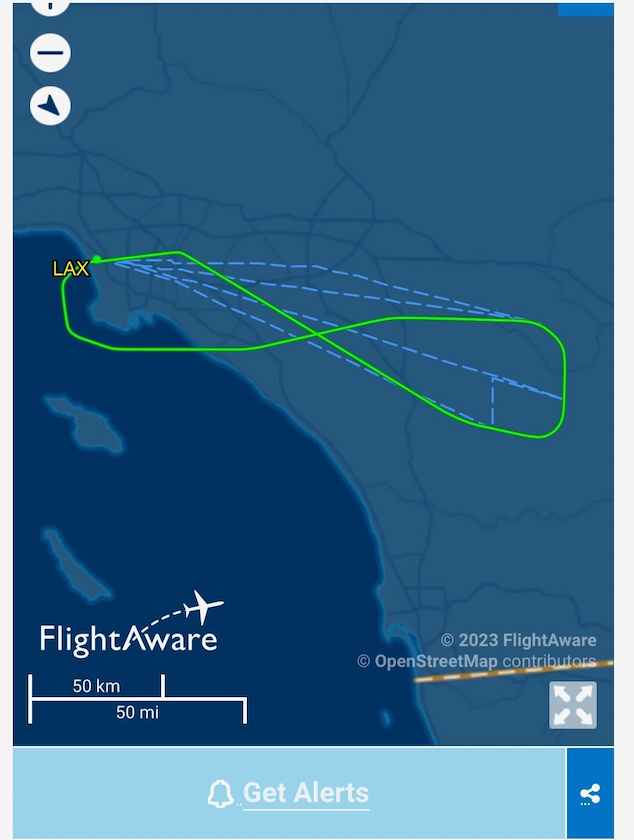The image size is (634, 840).
Task: Reset map orientation with the compass arrow
Action: coord(50,104)
